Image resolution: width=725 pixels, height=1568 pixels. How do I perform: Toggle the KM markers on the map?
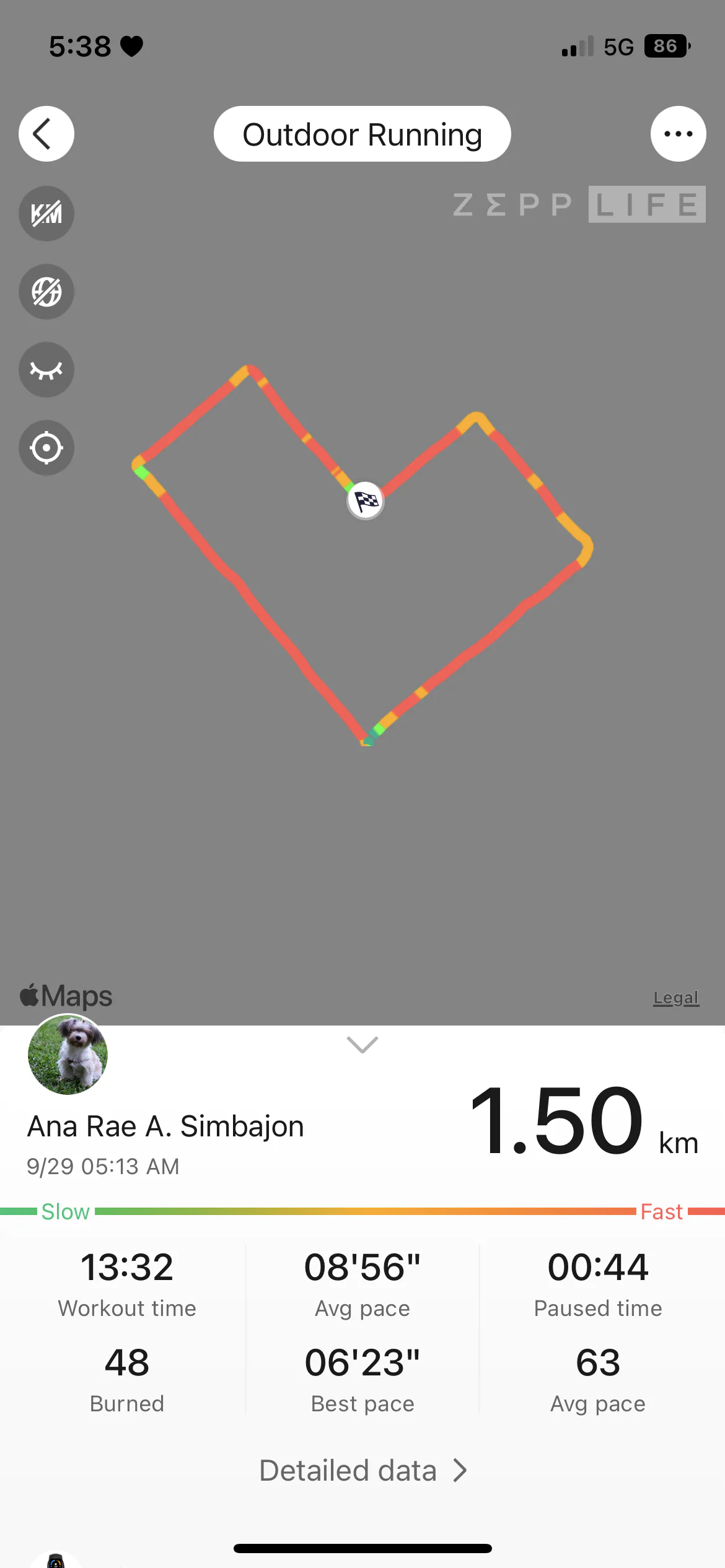pos(46,214)
